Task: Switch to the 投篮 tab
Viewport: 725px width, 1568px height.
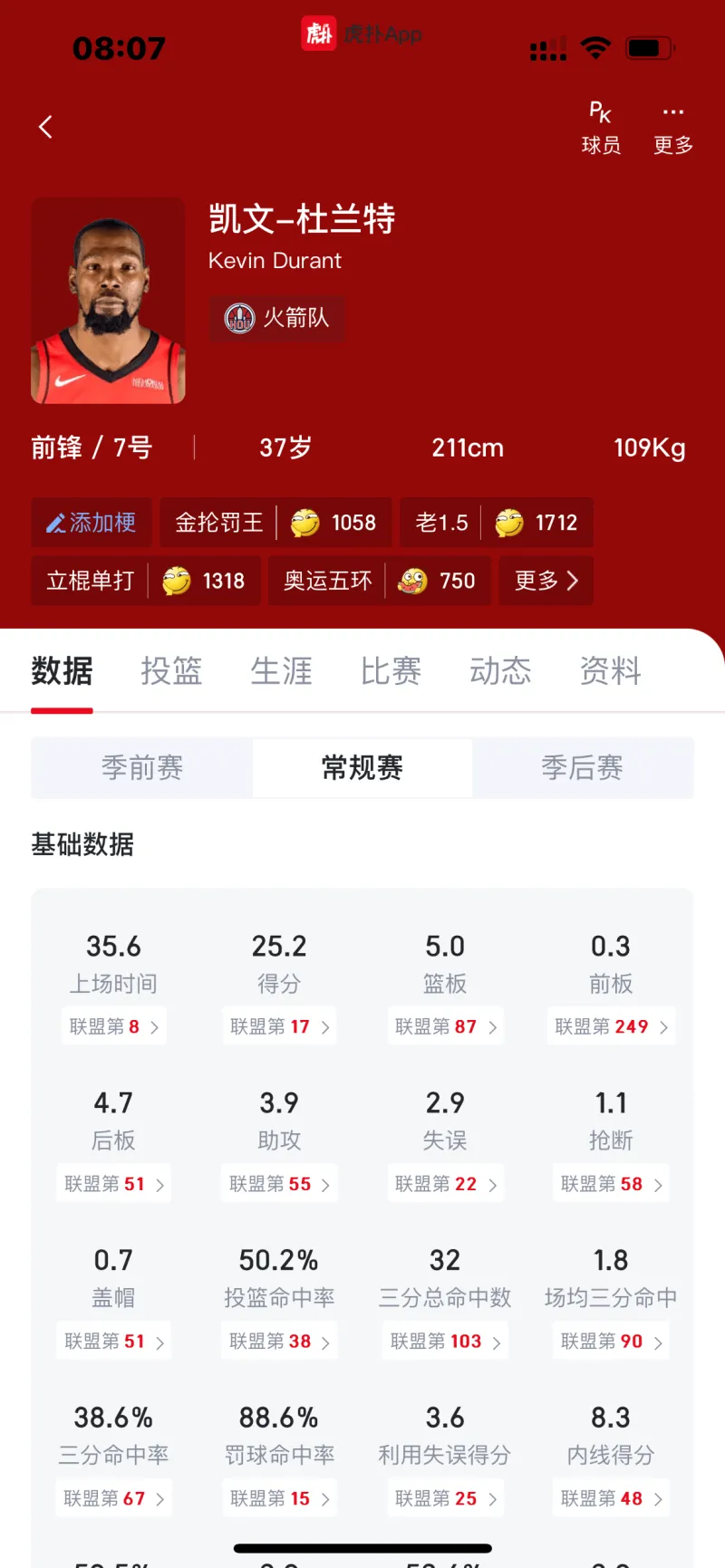Action: point(171,671)
